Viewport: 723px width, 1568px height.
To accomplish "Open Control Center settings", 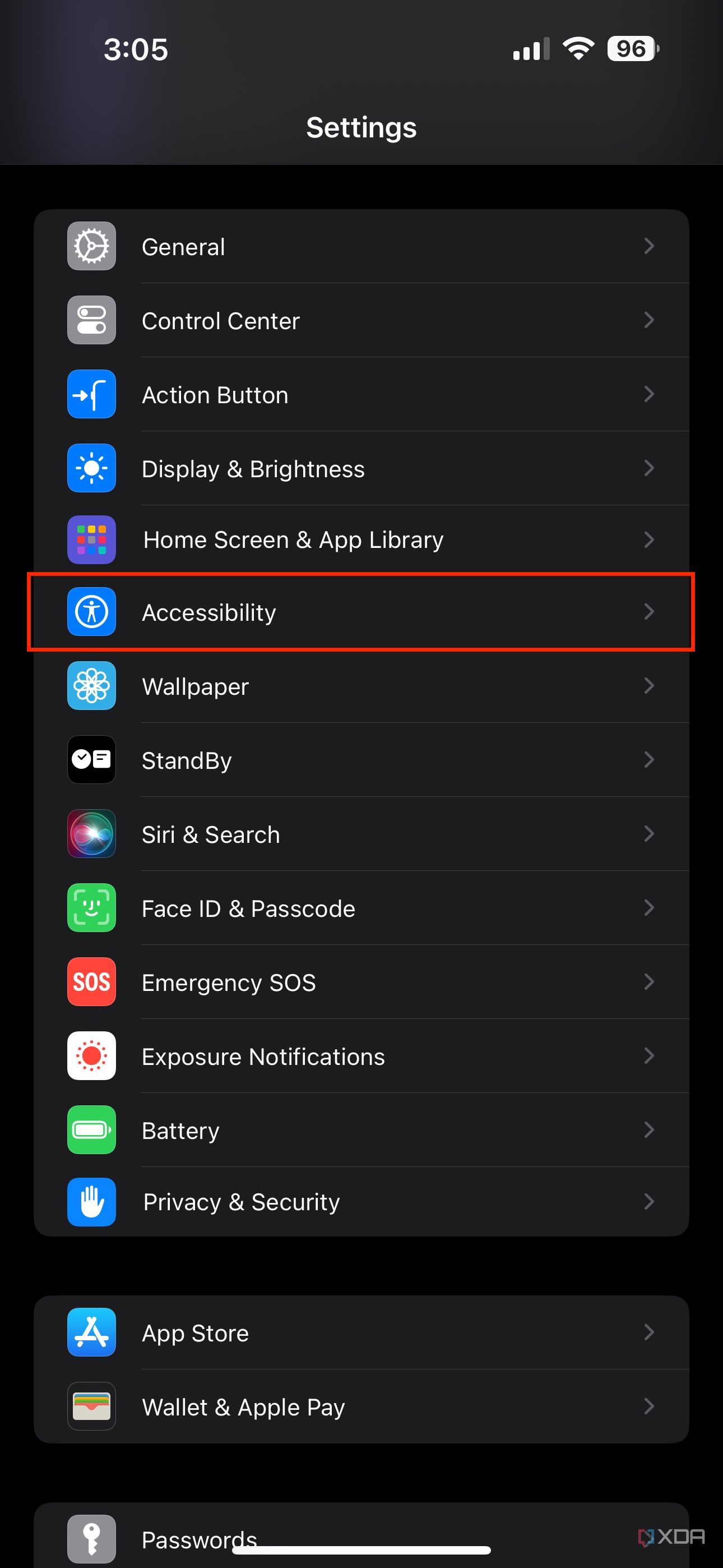I will pyautogui.click(x=361, y=321).
